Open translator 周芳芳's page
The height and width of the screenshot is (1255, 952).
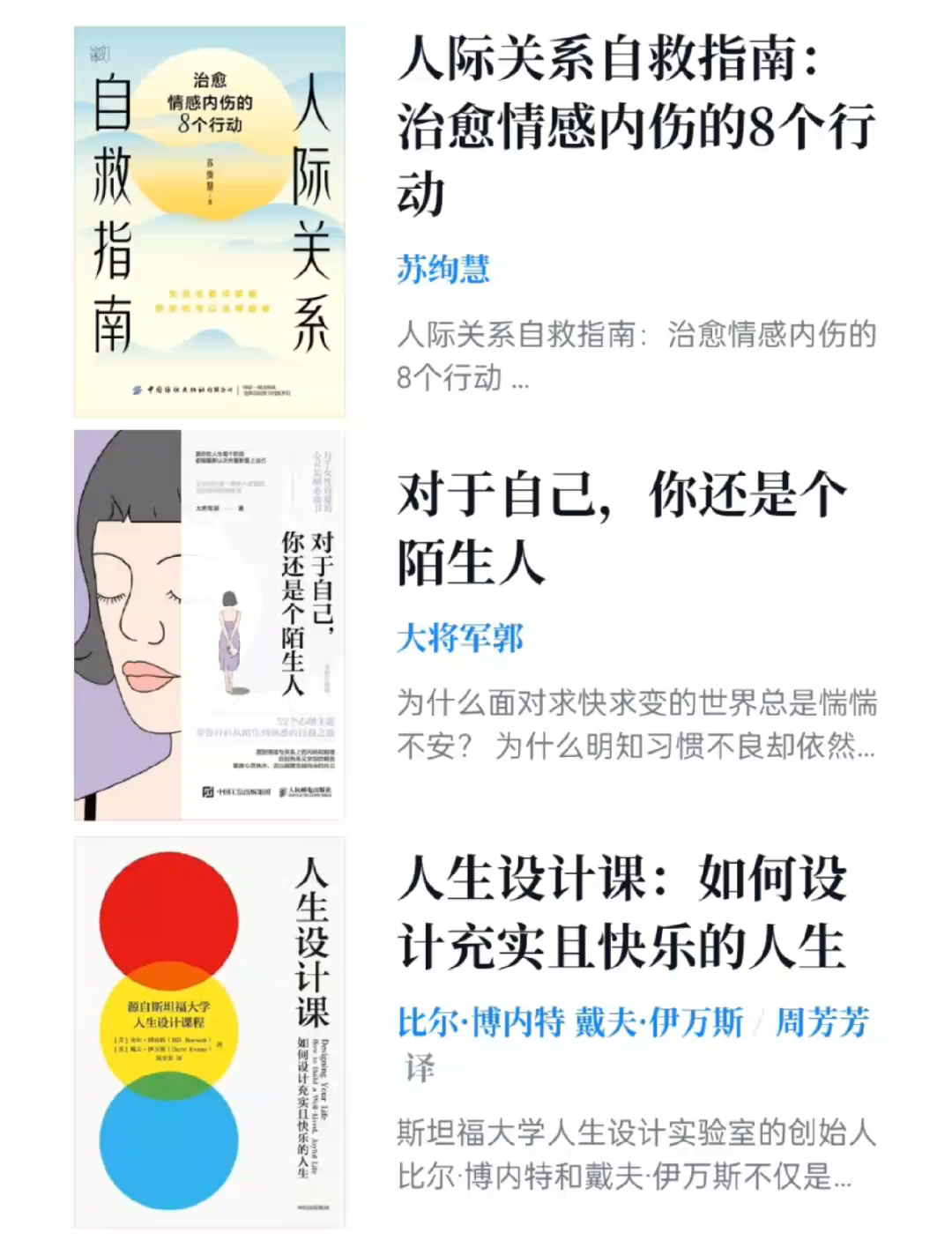(x=822, y=1022)
